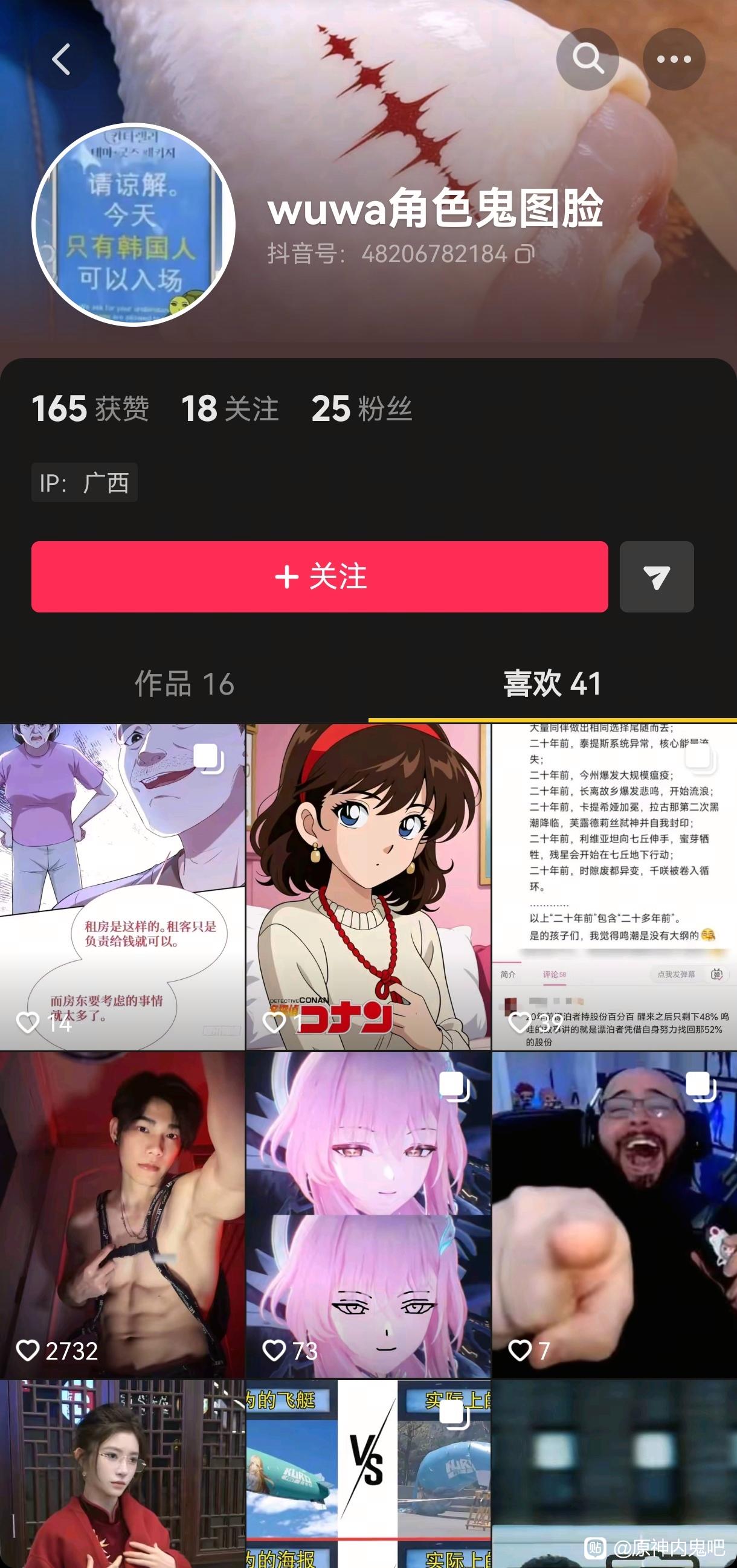Open the 18 关注 following list

click(230, 408)
